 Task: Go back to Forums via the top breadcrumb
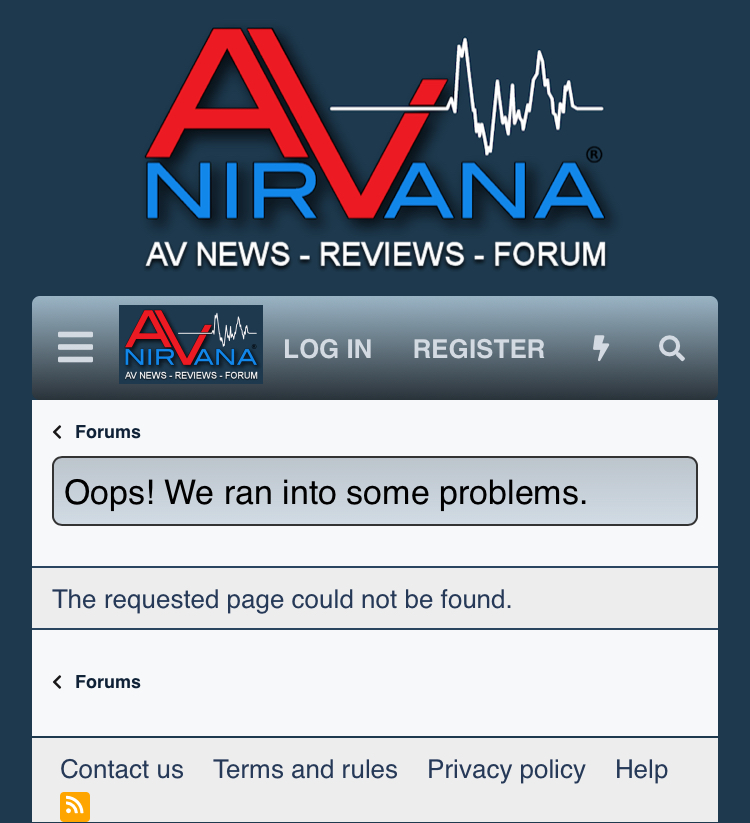pos(107,432)
